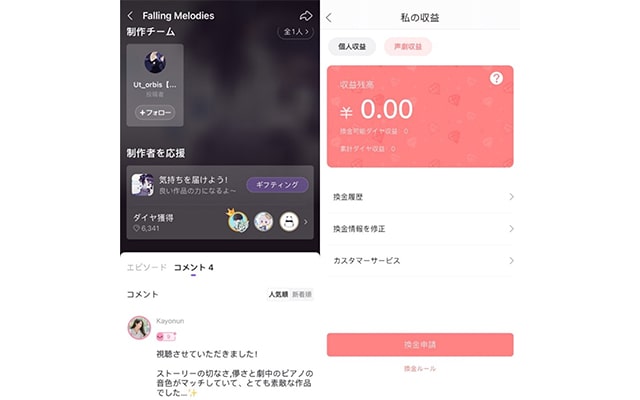Screen dimensions: 640x400
Task: Sort comments by 人気順
Action: point(277,295)
